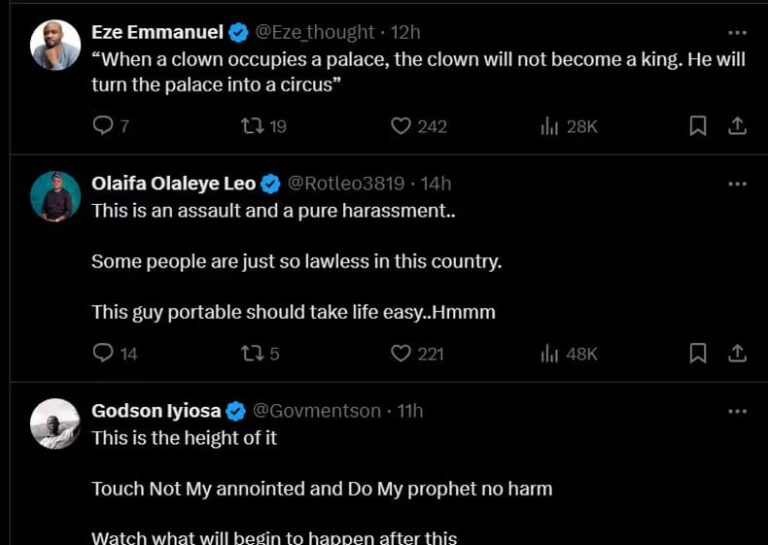Go to the @Govmentson handle
The height and width of the screenshot is (545, 768).
tap(316, 411)
